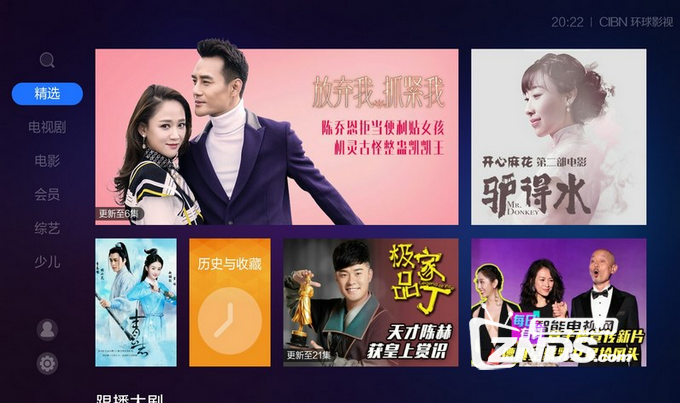
Task: Open the 驴得水 movie poster
Action: coord(558,137)
